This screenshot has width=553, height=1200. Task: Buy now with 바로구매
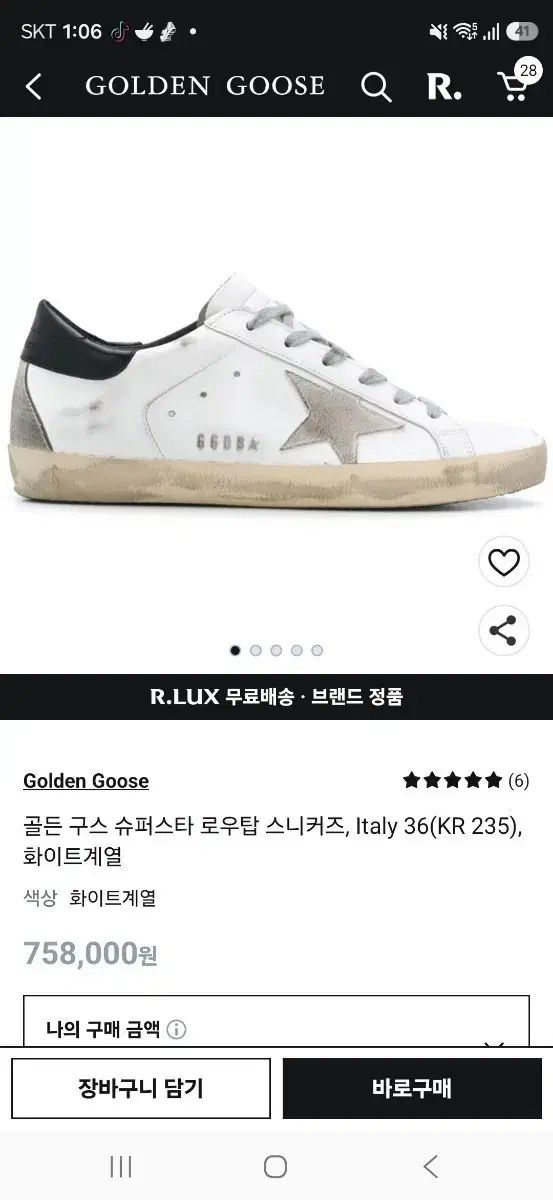412,1088
